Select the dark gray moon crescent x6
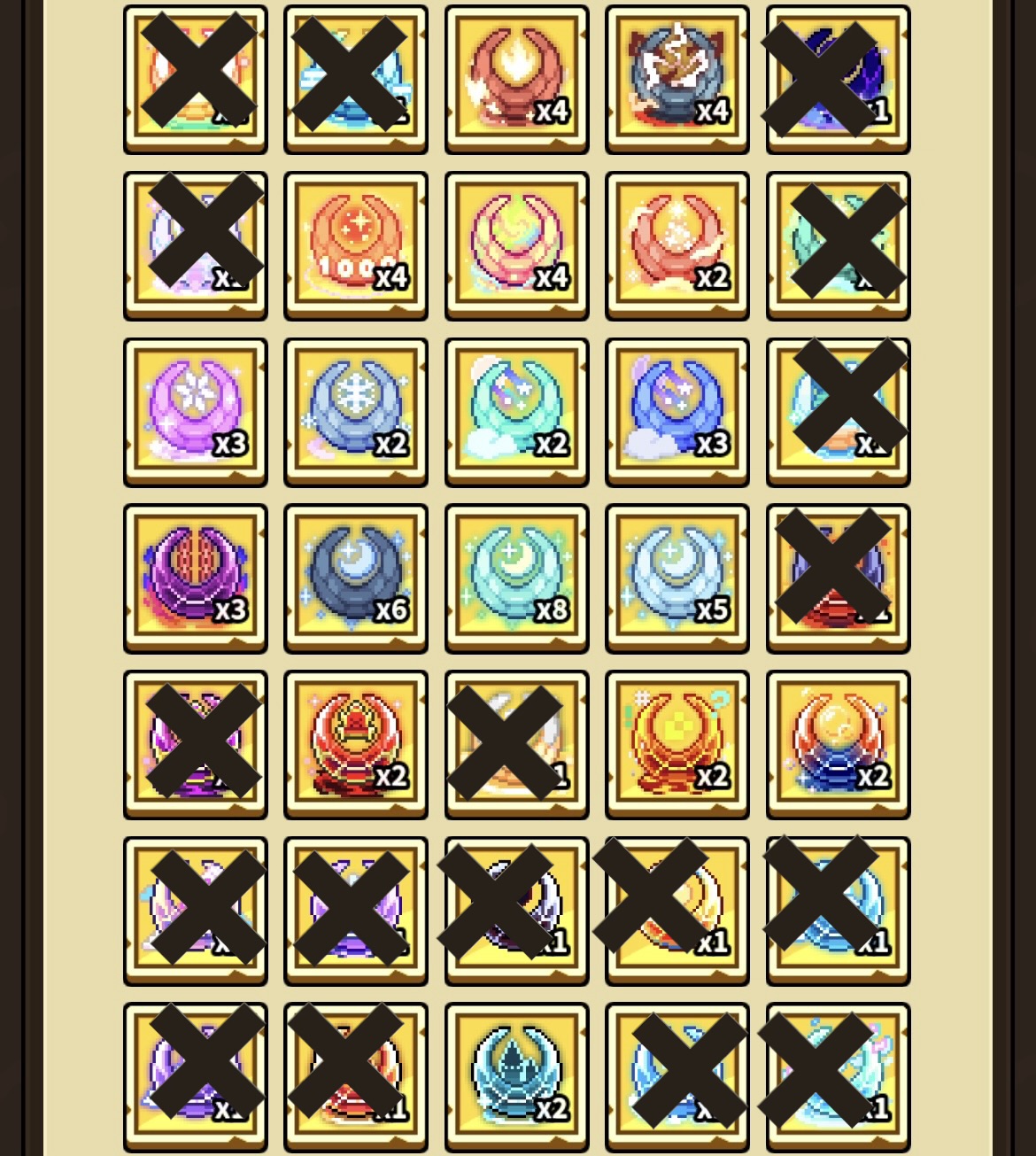 (x=355, y=578)
